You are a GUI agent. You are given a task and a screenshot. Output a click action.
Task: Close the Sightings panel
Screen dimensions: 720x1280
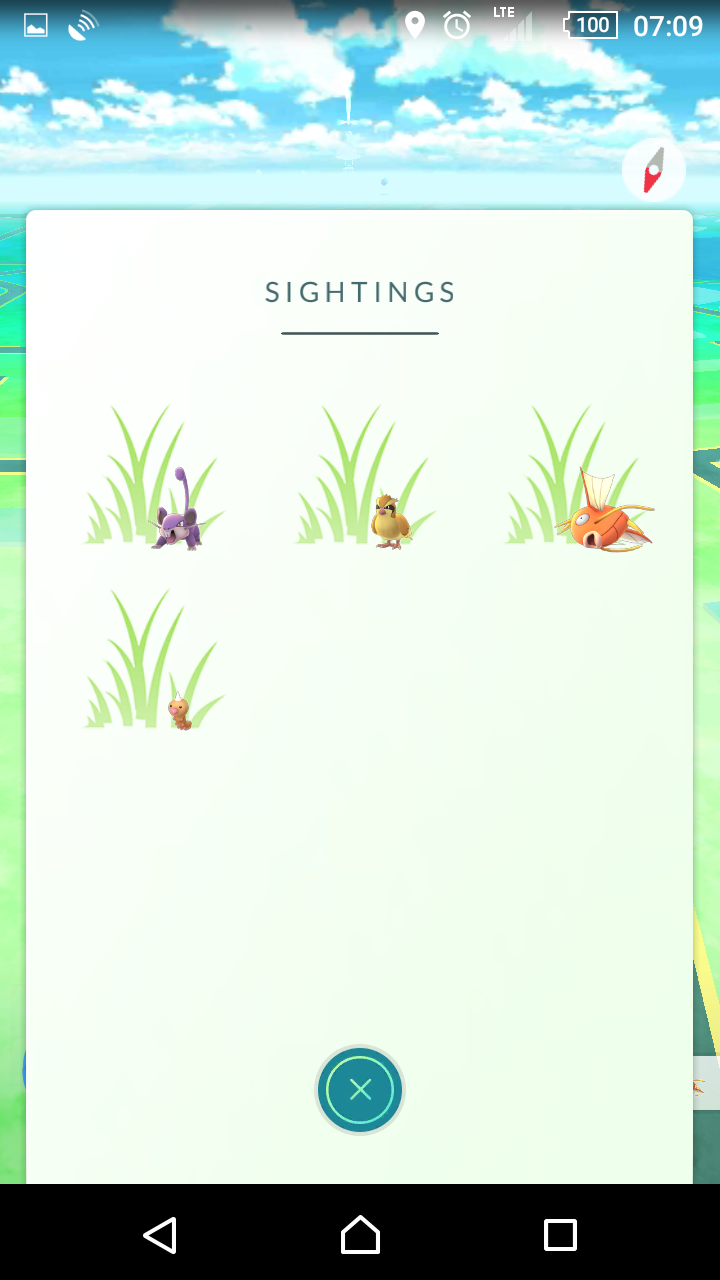[x=360, y=1090]
